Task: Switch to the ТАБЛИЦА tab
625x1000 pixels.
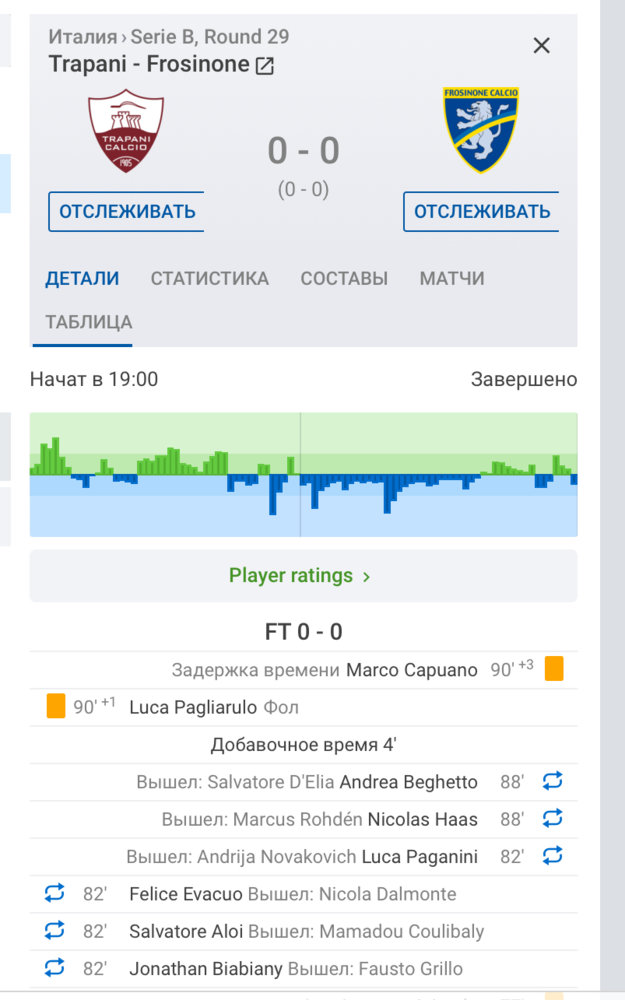Action: (89, 322)
